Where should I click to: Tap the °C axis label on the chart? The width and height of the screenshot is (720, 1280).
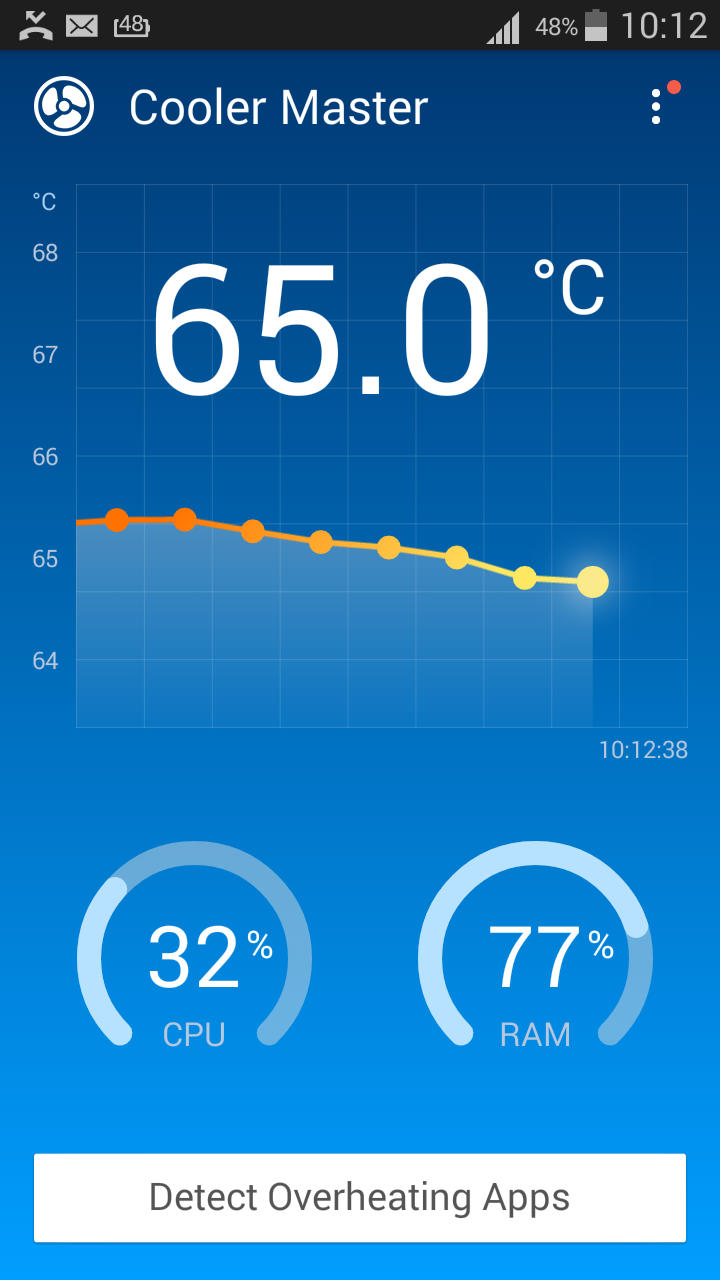(x=44, y=201)
